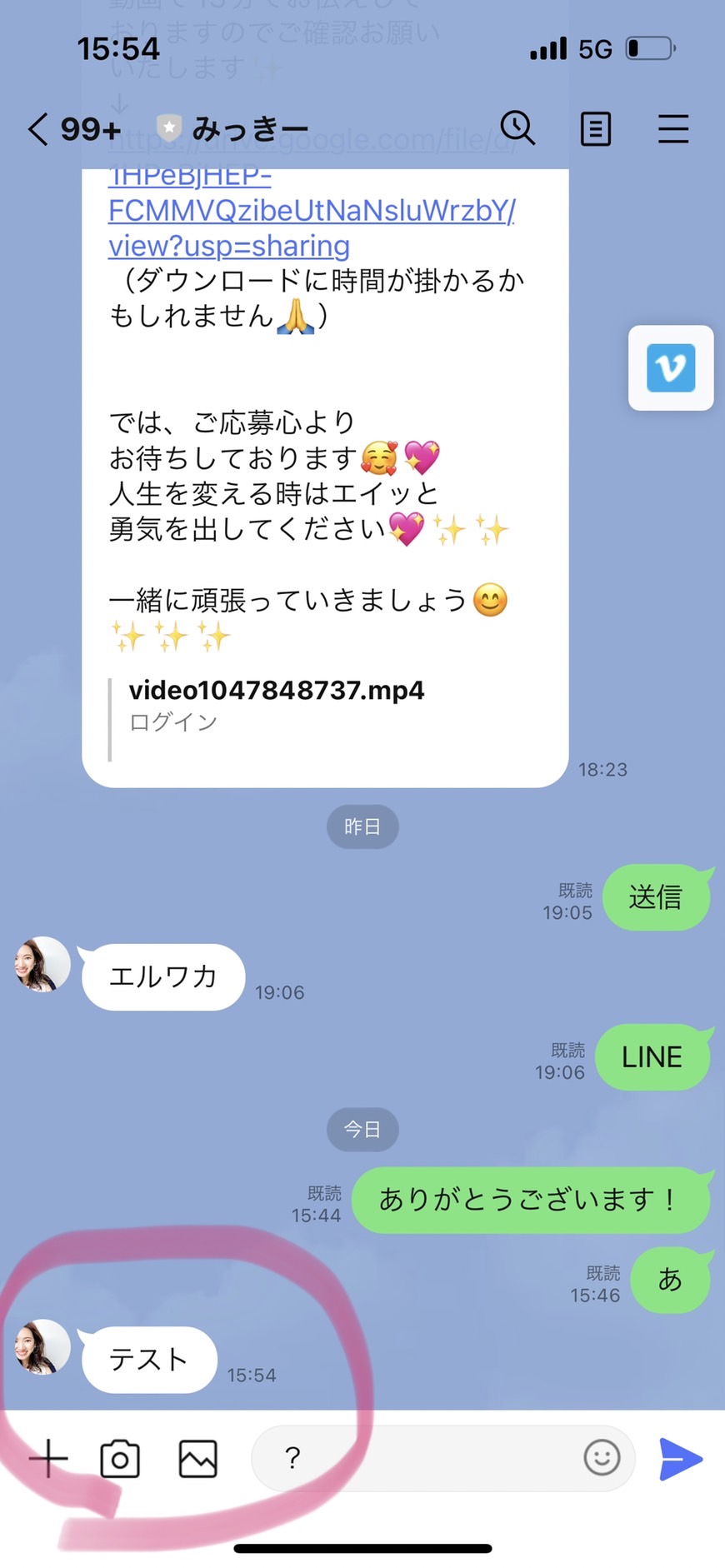725x1568 pixels.
Task: Search within this chat
Action: (x=517, y=128)
